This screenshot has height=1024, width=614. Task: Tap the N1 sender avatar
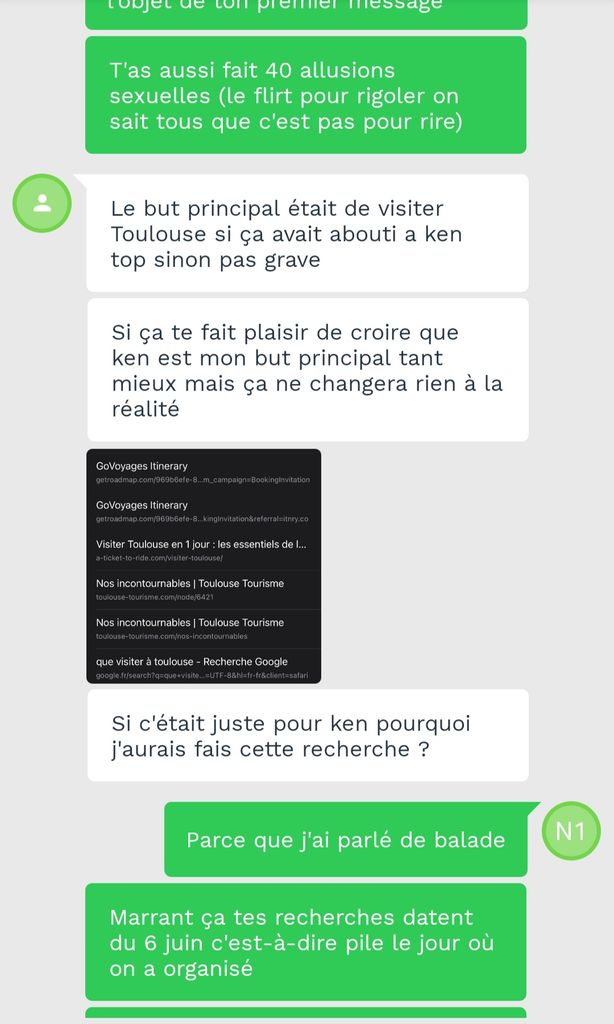(571, 829)
